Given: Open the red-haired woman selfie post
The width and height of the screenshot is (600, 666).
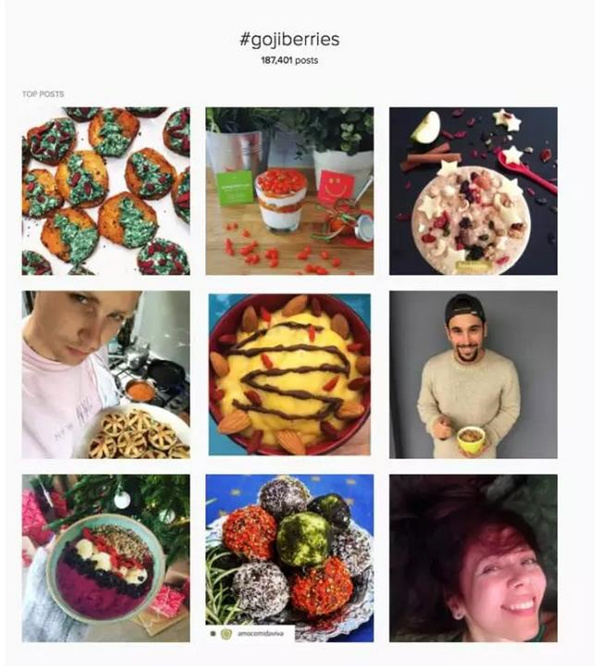Looking at the screenshot, I should [473, 558].
